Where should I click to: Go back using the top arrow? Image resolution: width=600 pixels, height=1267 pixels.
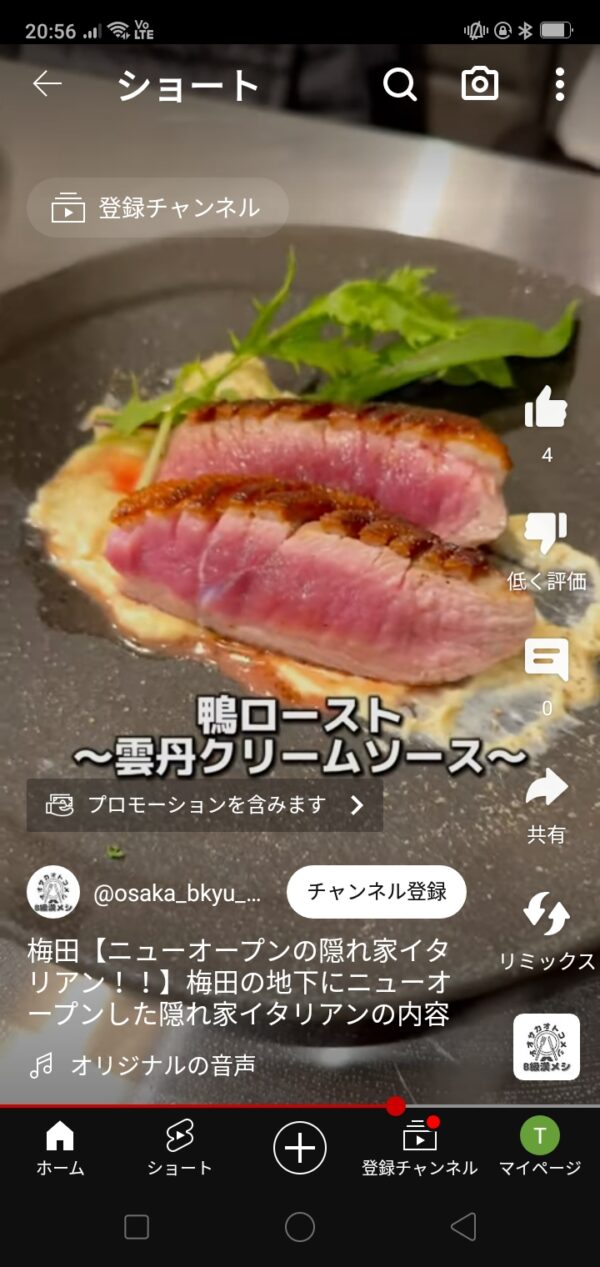[x=47, y=85]
